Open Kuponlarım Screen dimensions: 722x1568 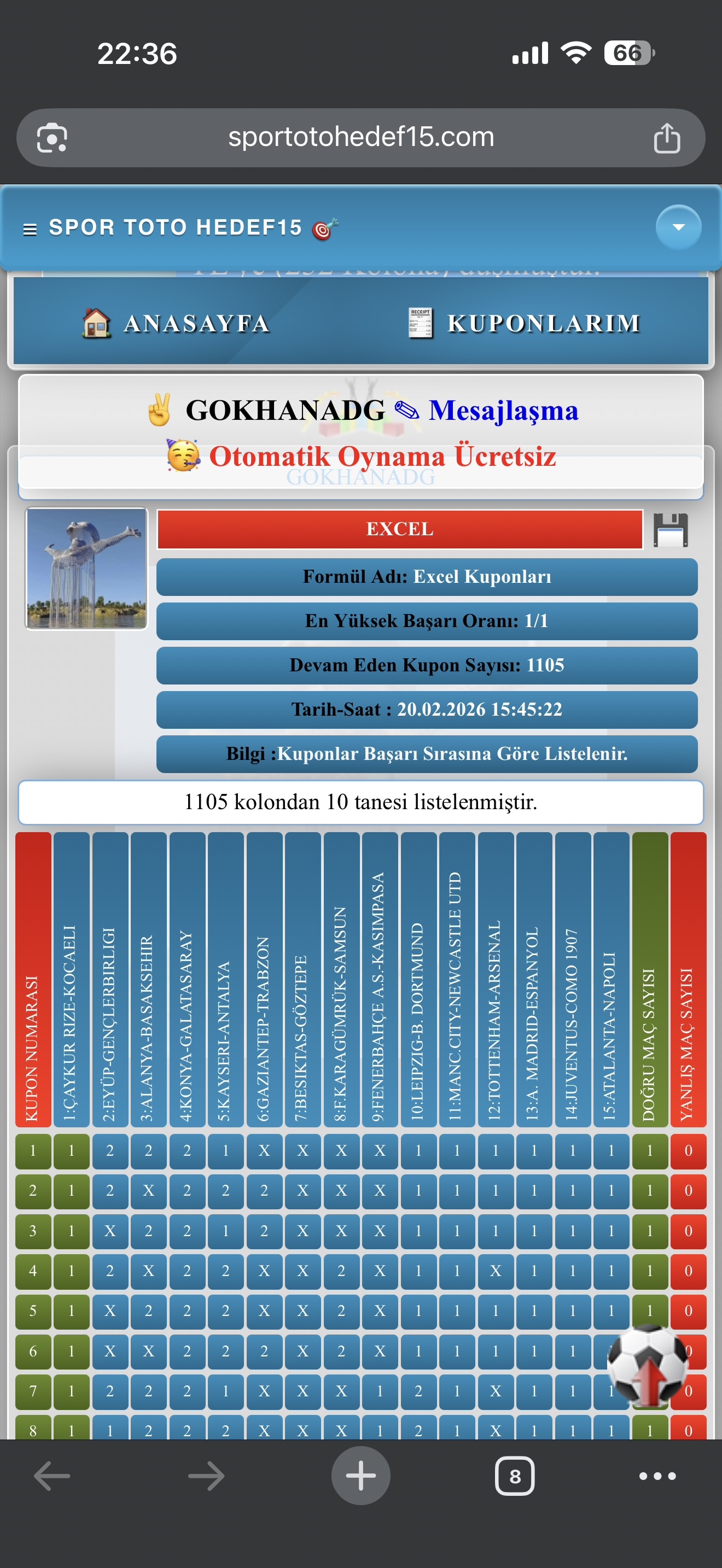pos(525,323)
